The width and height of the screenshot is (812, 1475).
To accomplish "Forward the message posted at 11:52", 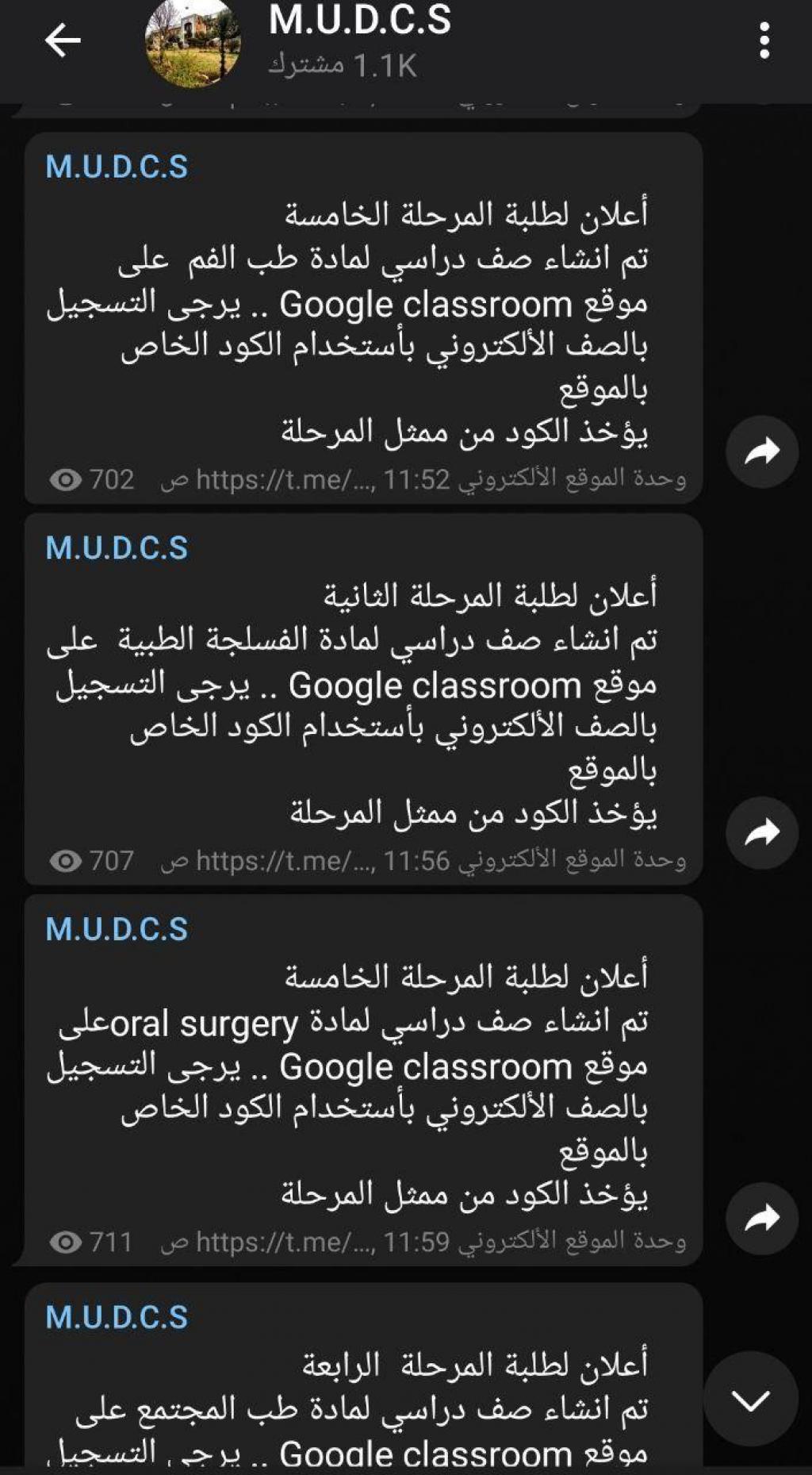I will click(x=761, y=451).
